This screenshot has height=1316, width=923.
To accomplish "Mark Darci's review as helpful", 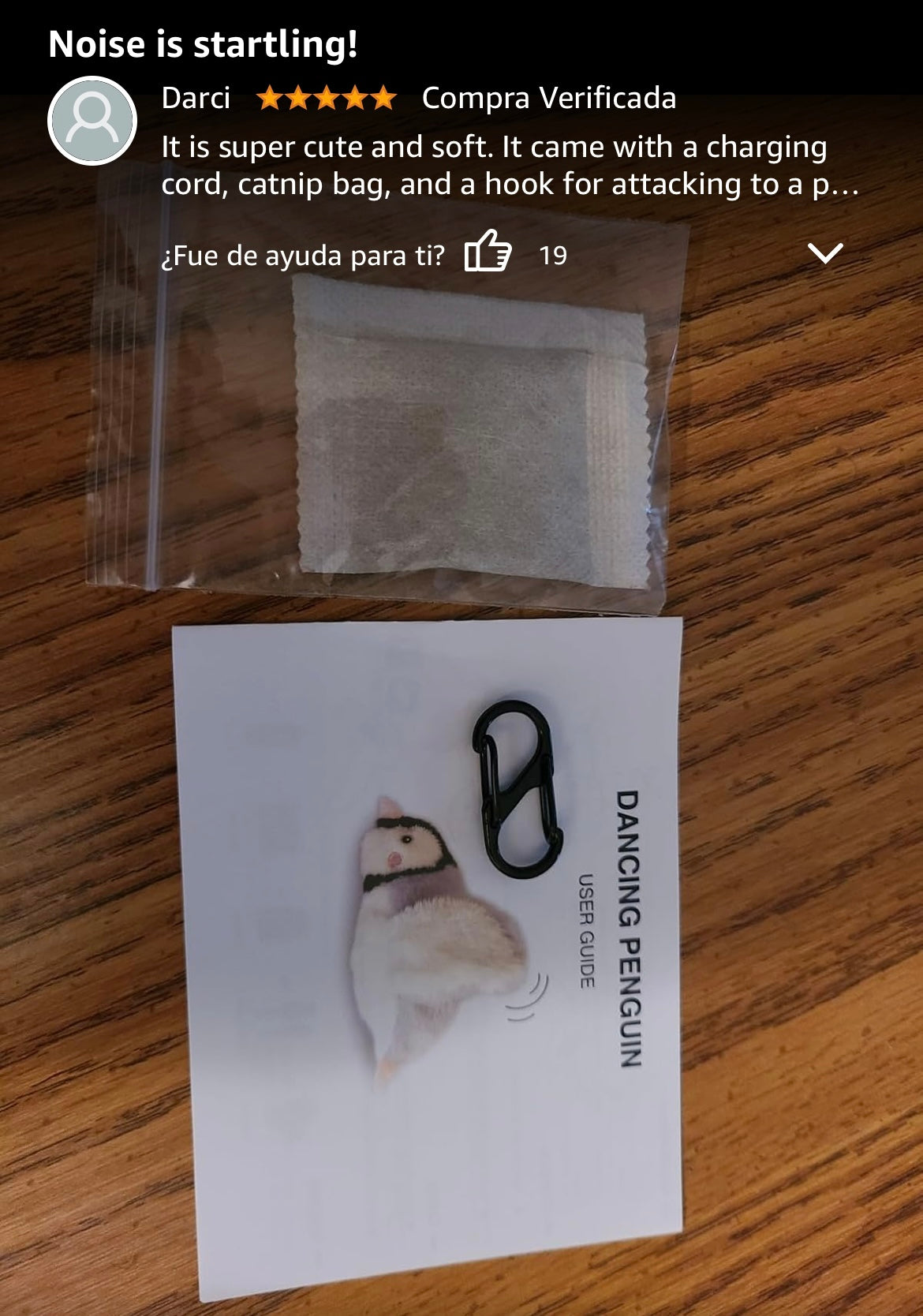I will tap(488, 252).
